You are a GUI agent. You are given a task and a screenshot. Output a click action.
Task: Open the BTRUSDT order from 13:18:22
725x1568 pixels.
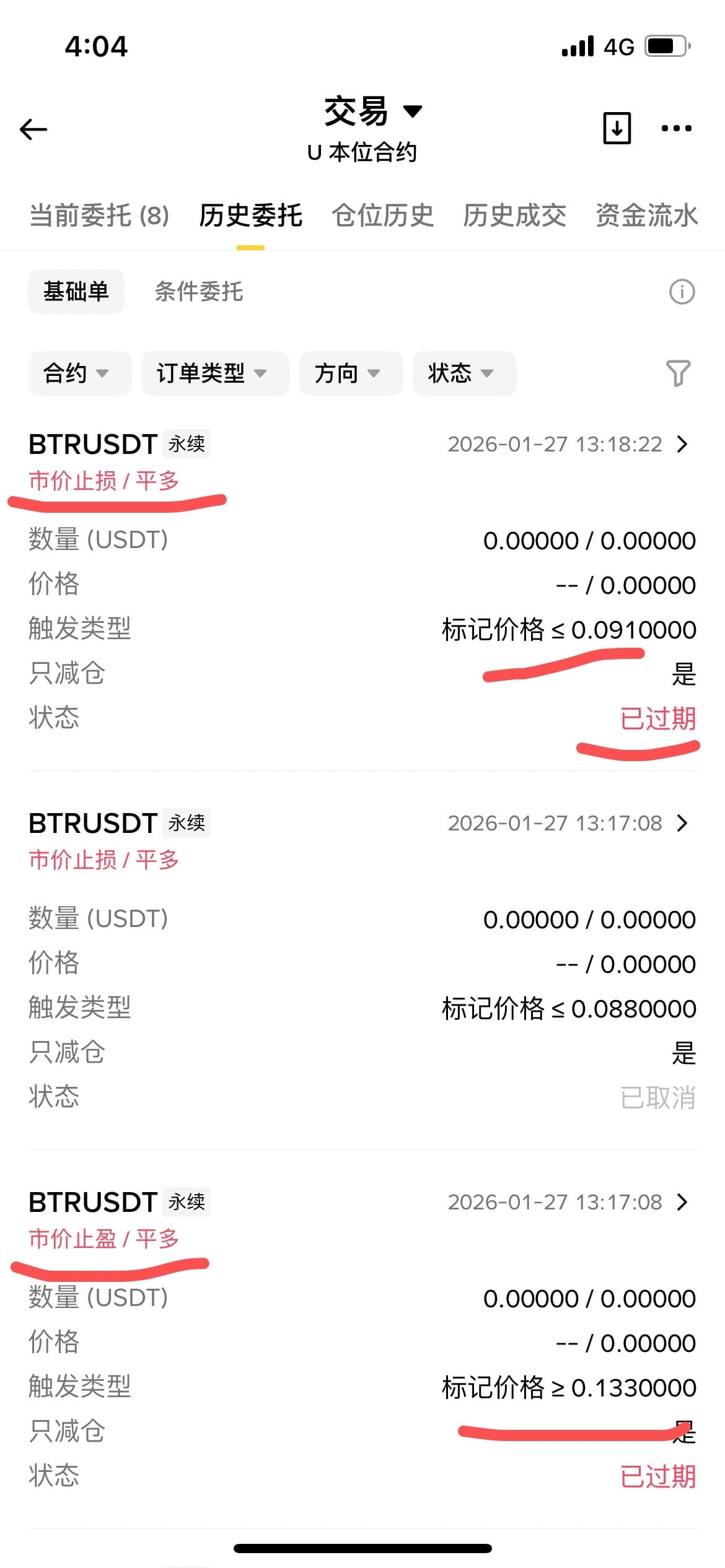tap(682, 444)
